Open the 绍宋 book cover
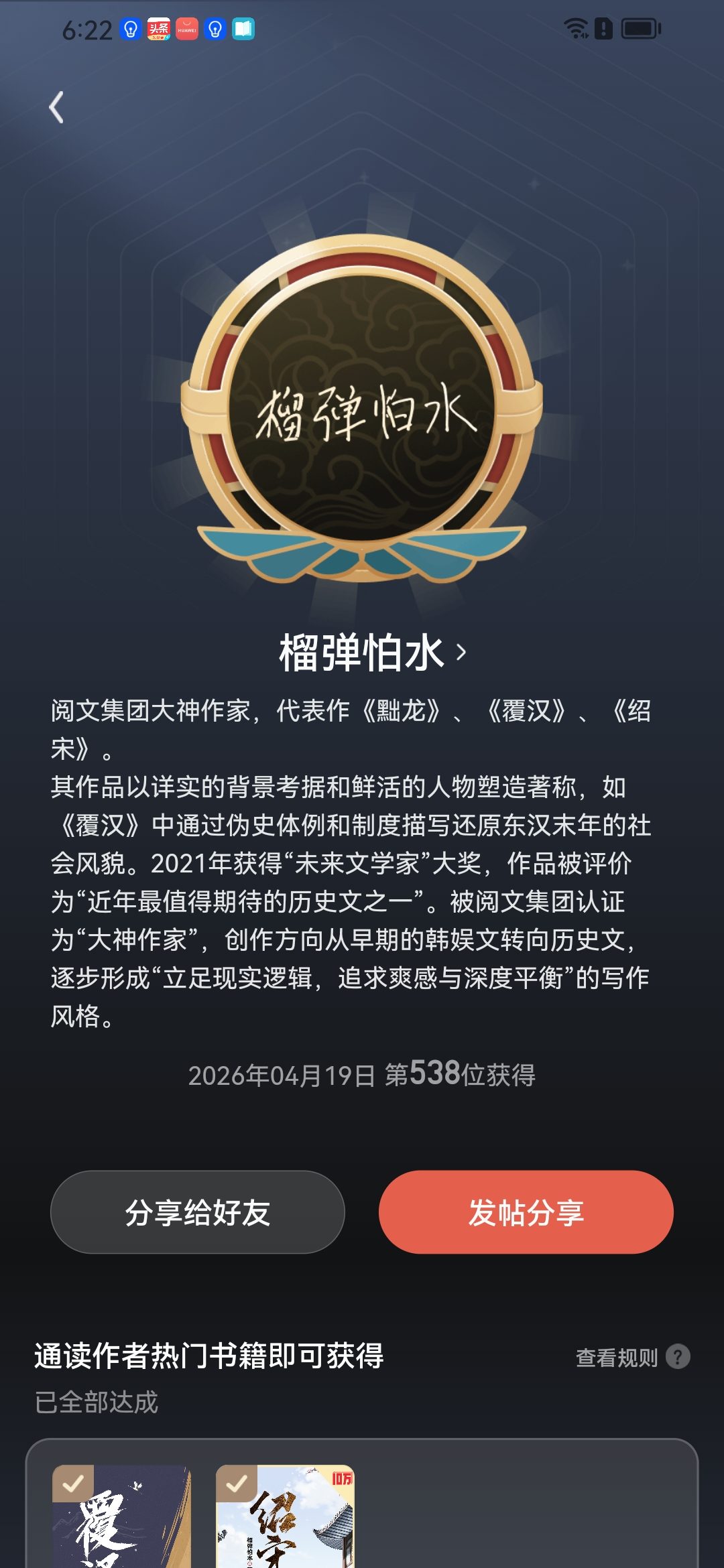The height and width of the screenshot is (1568, 724). (x=285, y=1518)
